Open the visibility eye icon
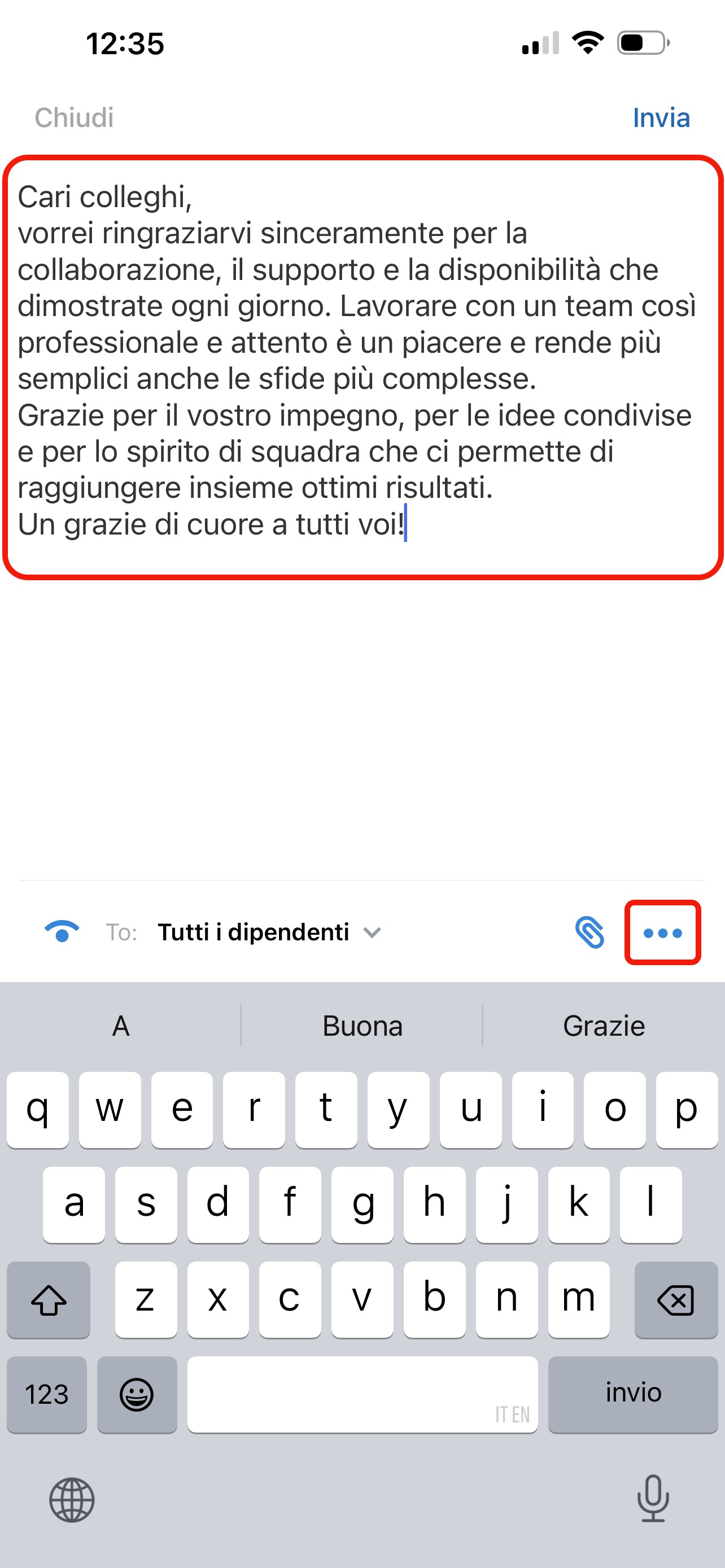This screenshot has width=725, height=1568. click(x=62, y=931)
